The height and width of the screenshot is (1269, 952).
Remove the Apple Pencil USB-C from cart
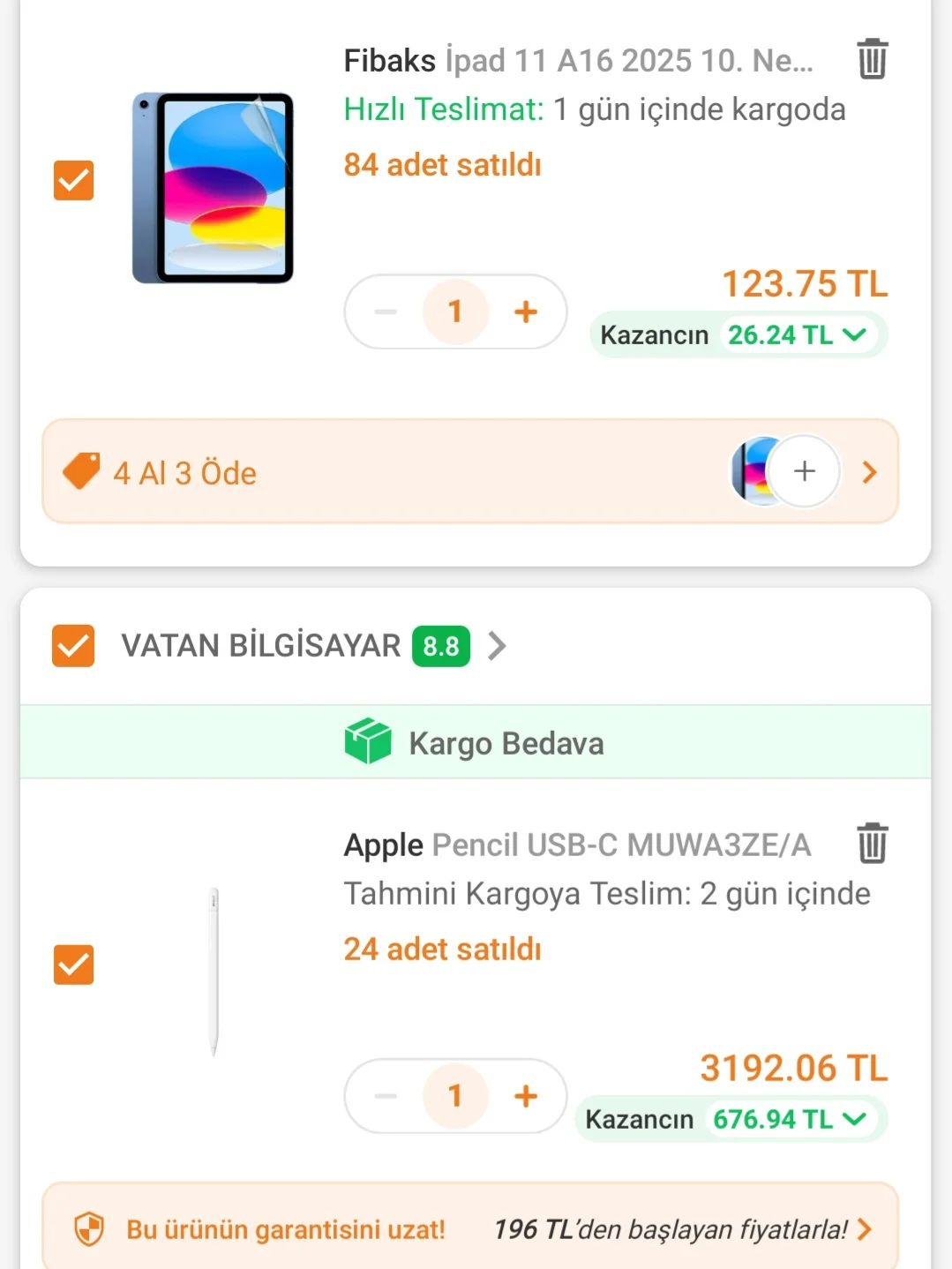click(872, 843)
